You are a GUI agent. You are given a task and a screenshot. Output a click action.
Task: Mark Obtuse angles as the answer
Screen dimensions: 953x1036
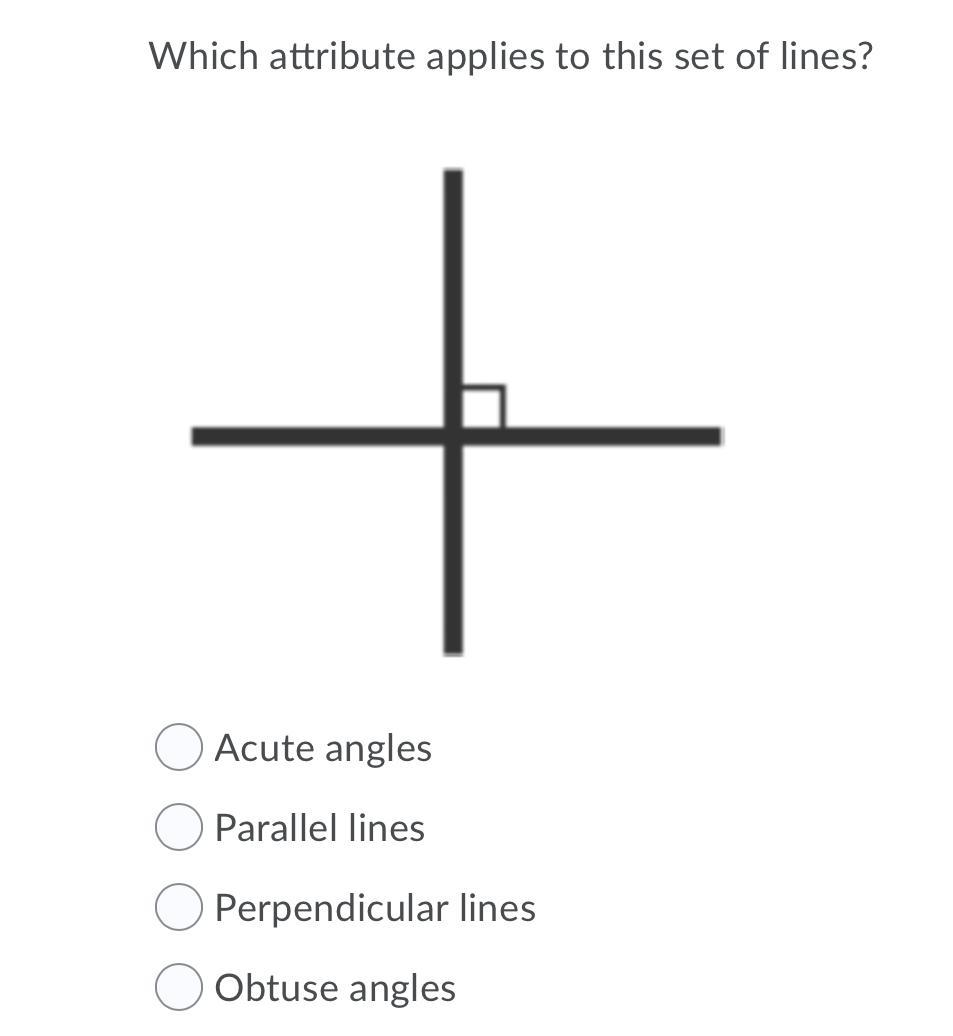point(179,987)
